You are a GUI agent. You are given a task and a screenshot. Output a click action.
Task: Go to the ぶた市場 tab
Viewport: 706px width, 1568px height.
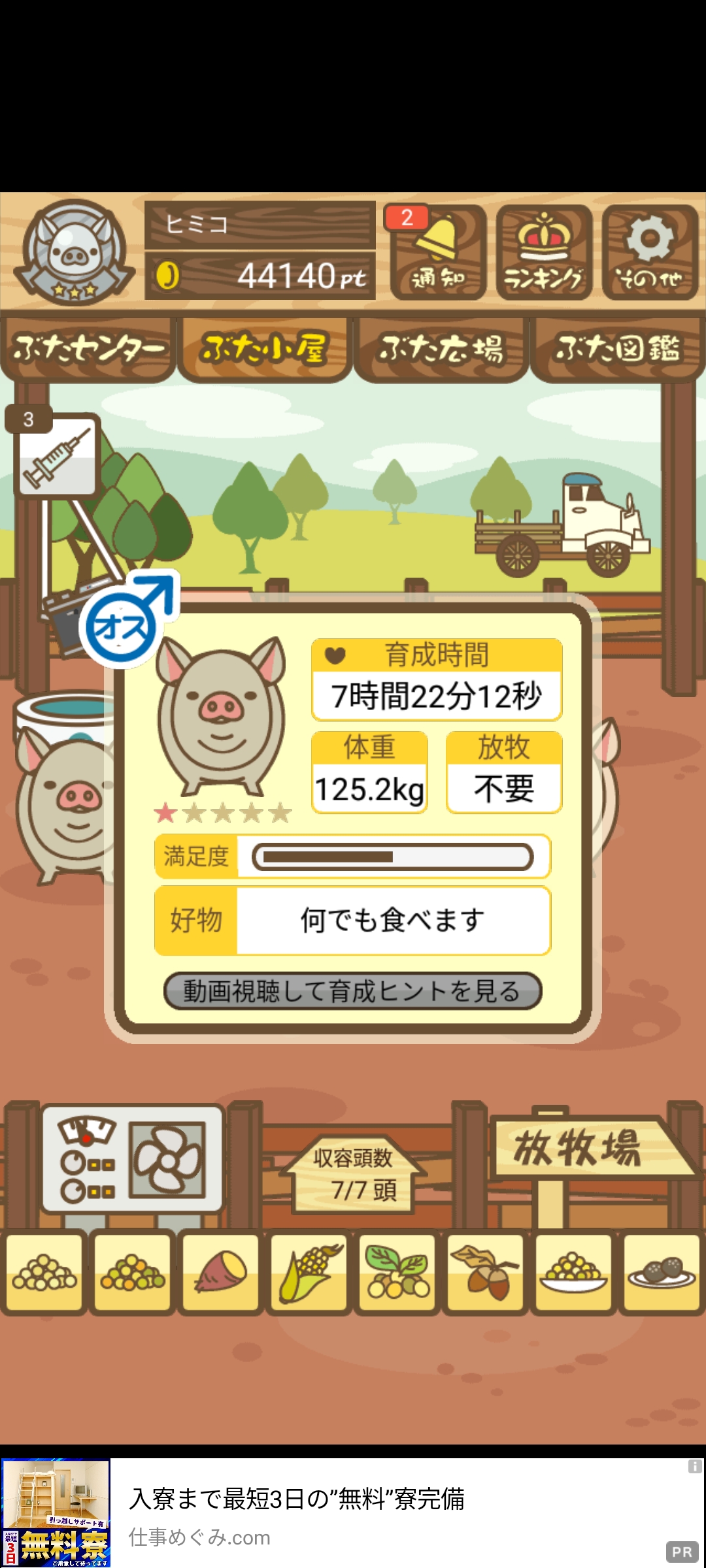coord(441,349)
